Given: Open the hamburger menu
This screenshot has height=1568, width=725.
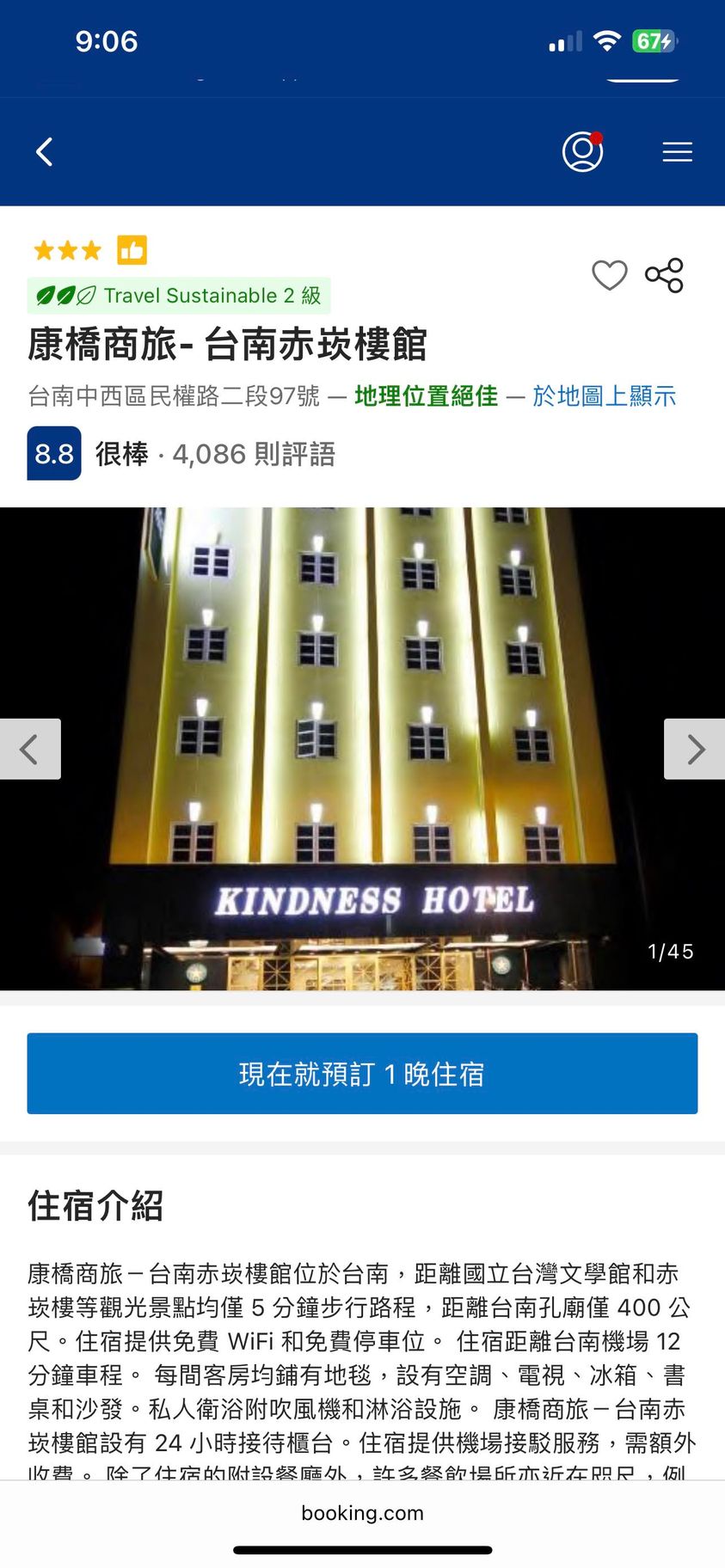Looking at the screenshot, I should 677,152.
